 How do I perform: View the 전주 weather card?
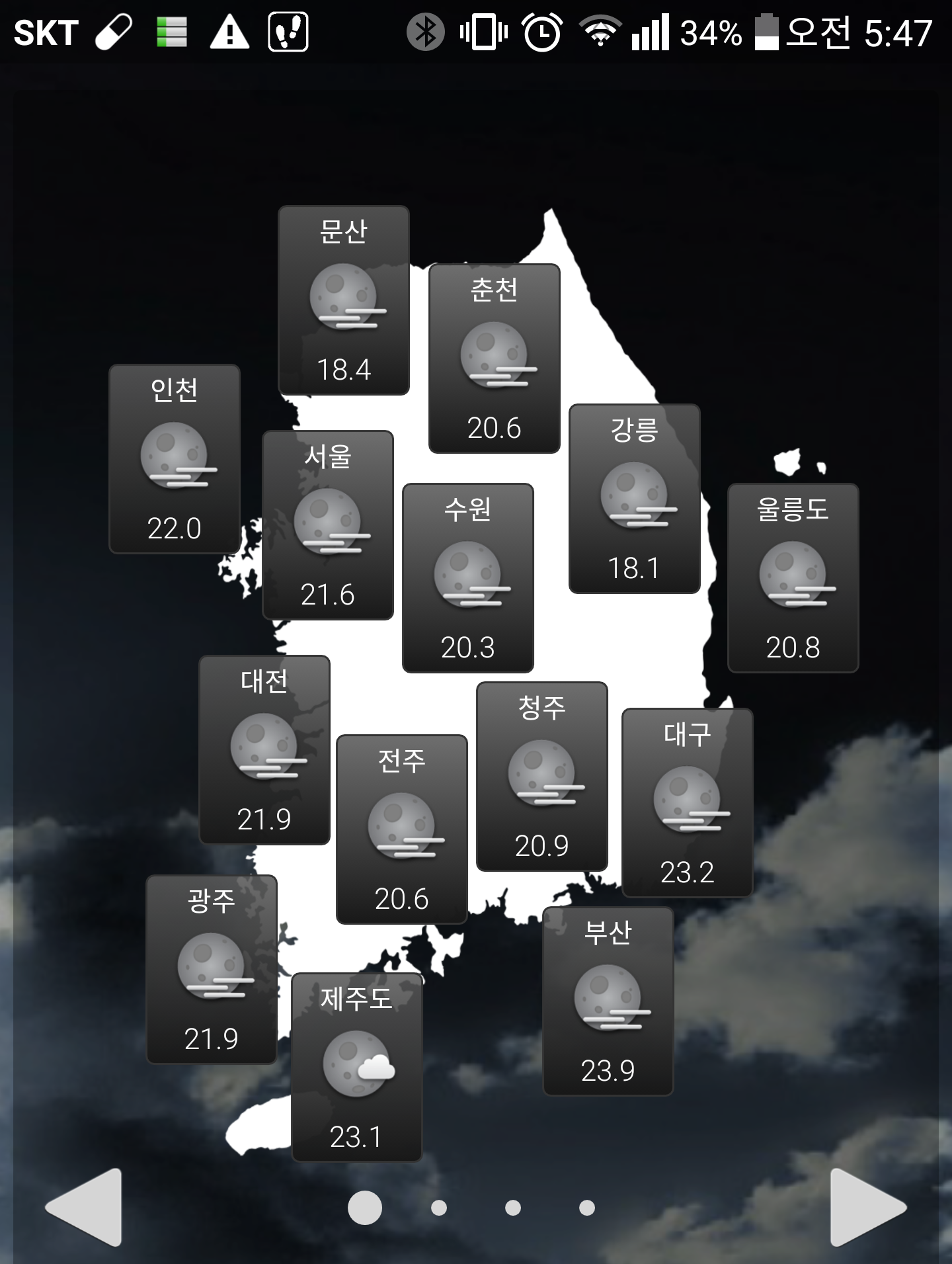tap(402, 829)
